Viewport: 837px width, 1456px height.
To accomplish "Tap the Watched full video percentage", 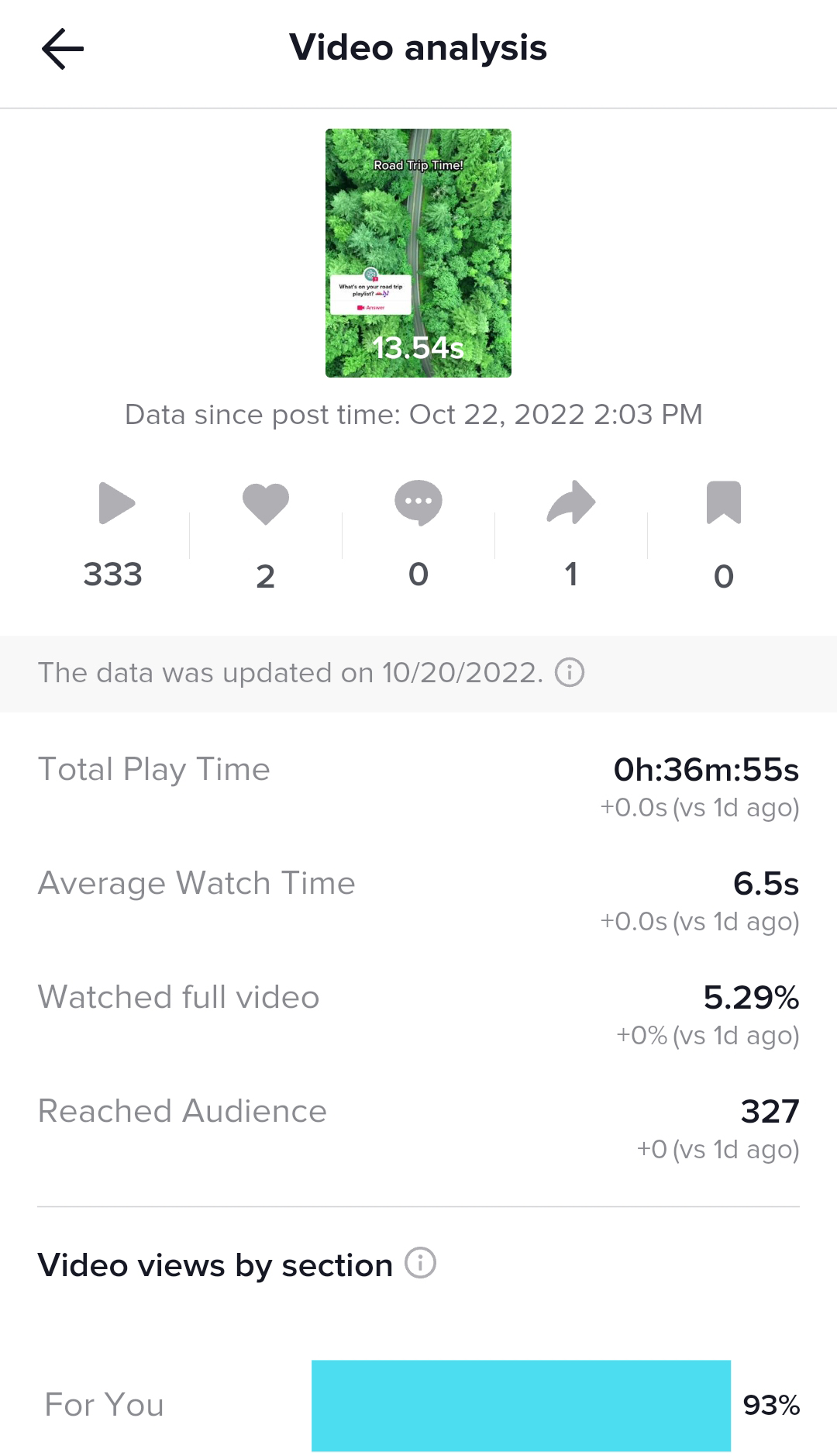I will (x=750, y=998).
